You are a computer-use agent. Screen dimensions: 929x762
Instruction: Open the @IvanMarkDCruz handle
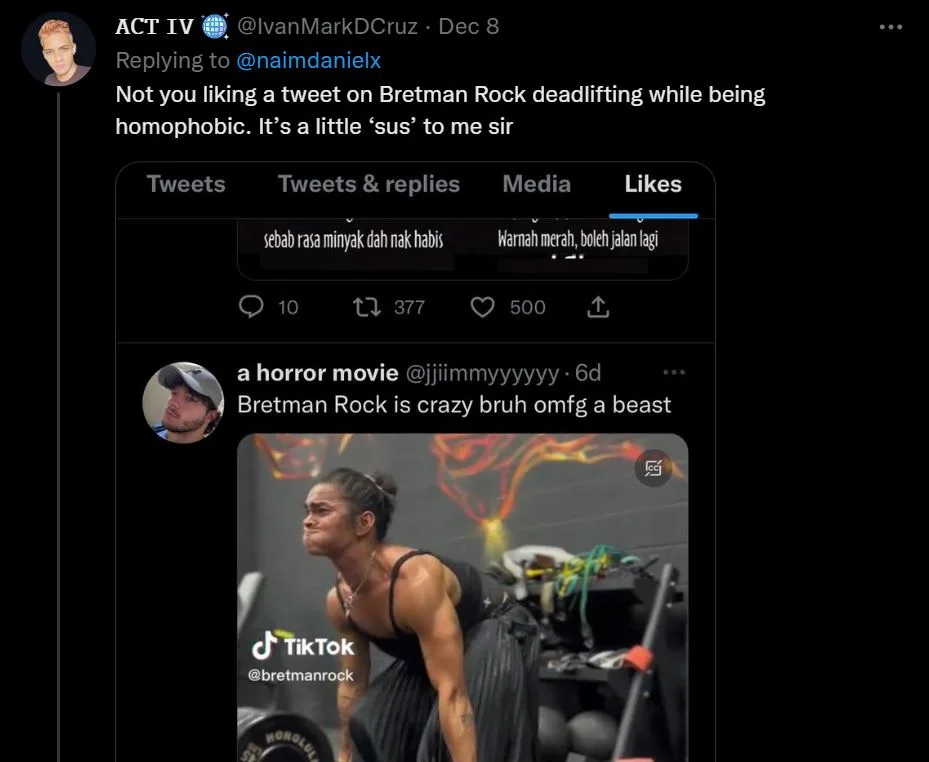[327, 27]
